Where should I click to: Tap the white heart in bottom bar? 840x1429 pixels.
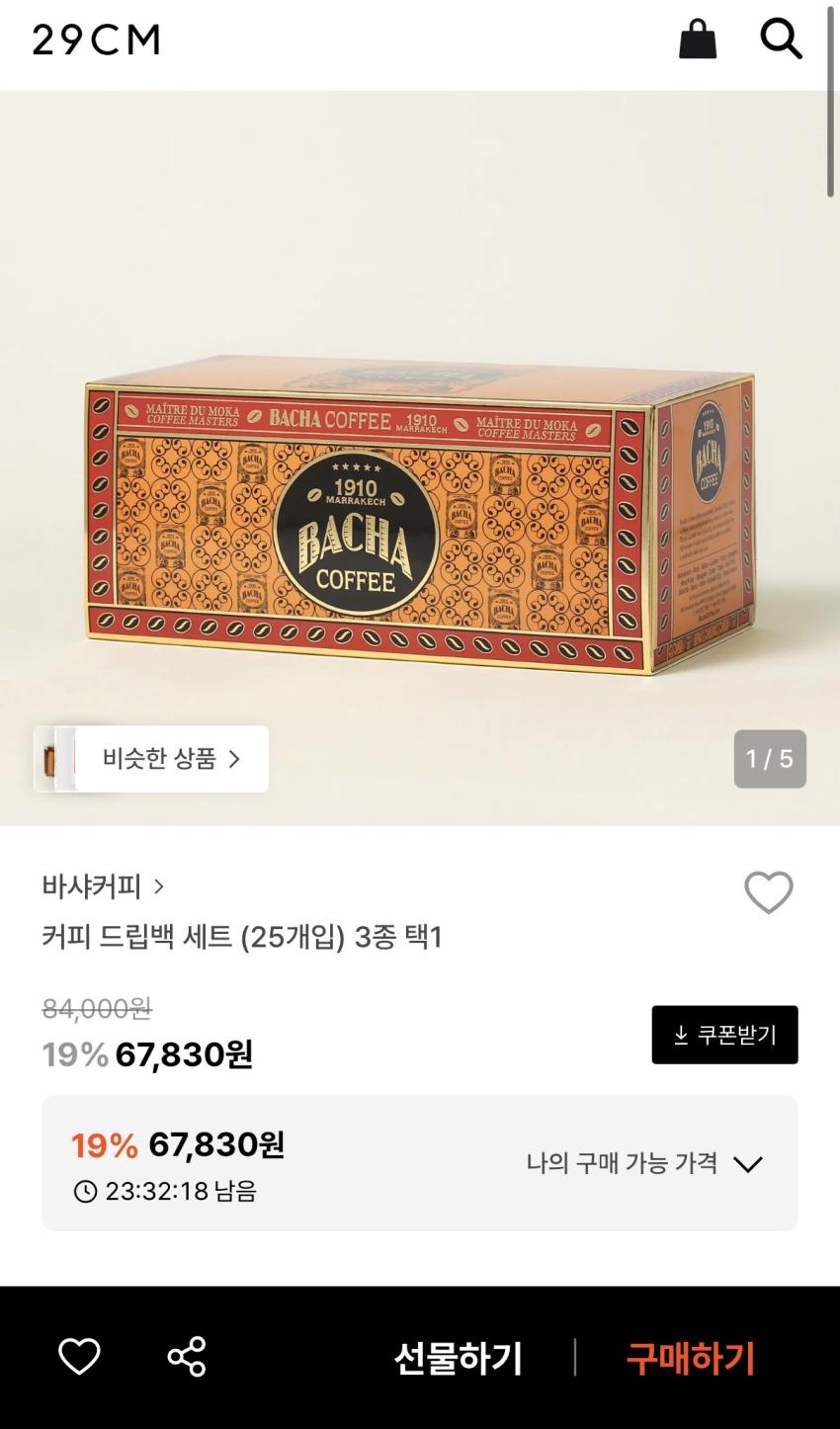coord(79,1357)
